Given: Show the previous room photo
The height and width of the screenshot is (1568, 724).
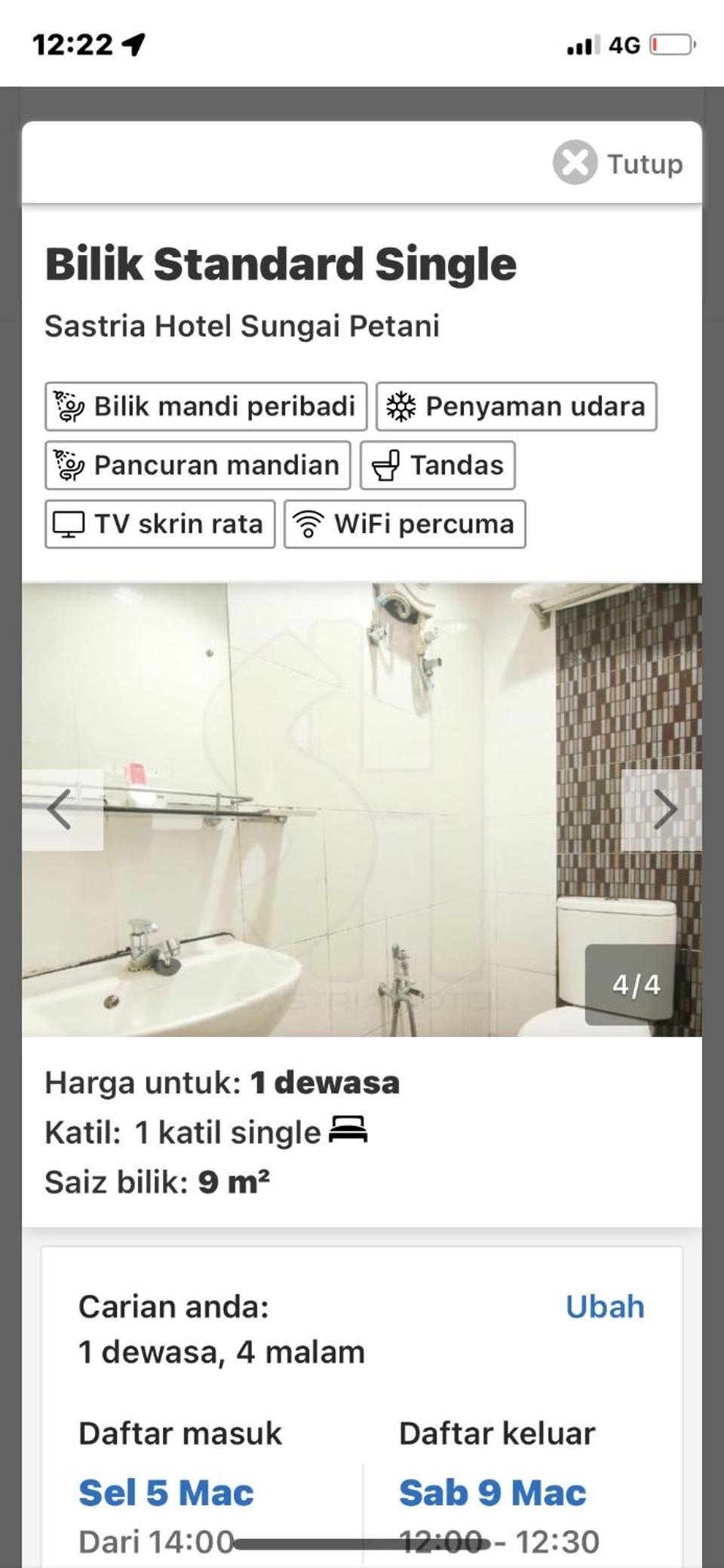Looking at the screenshot, I should point(60,810).
